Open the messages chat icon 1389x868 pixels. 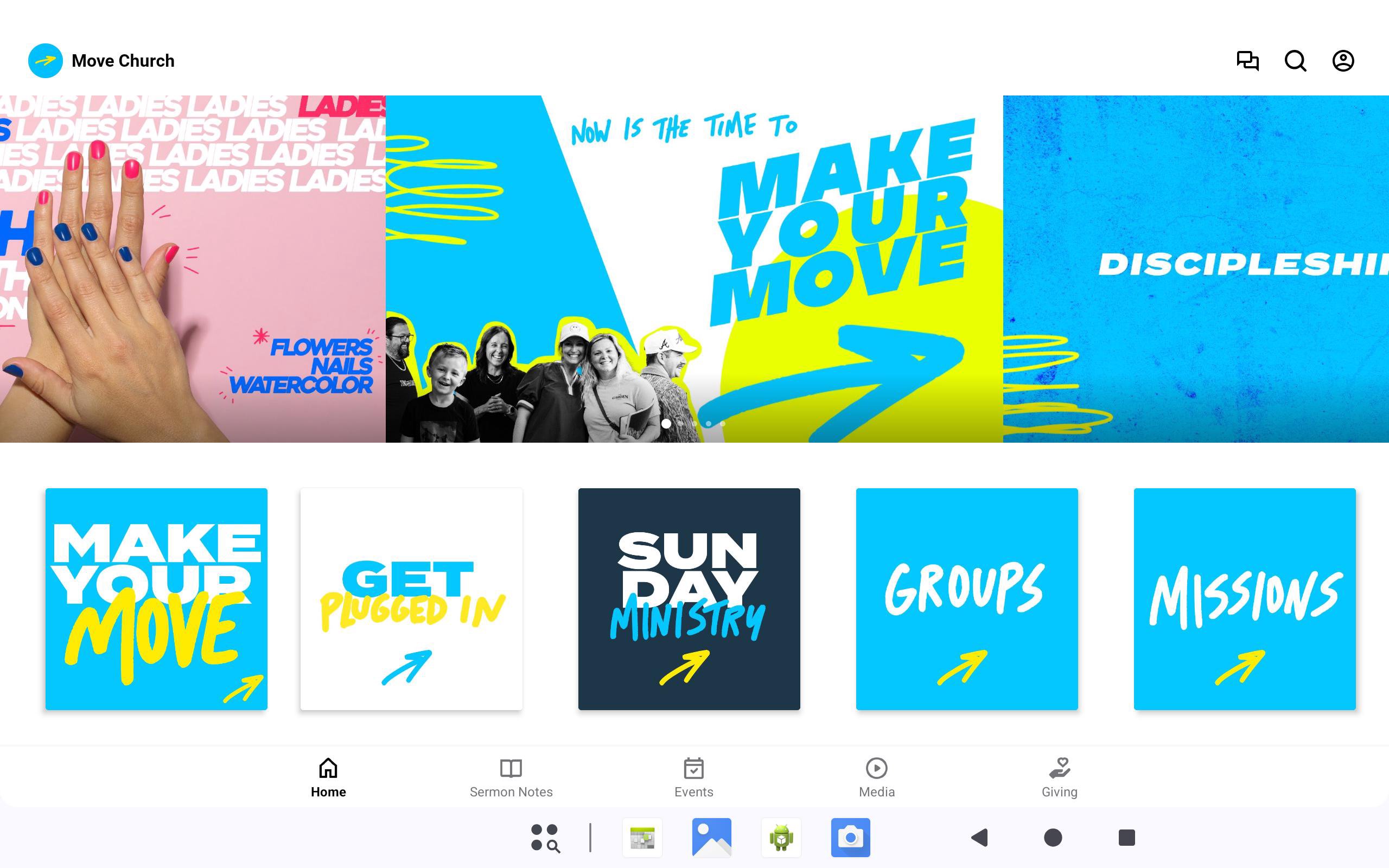coord(1247,61)
